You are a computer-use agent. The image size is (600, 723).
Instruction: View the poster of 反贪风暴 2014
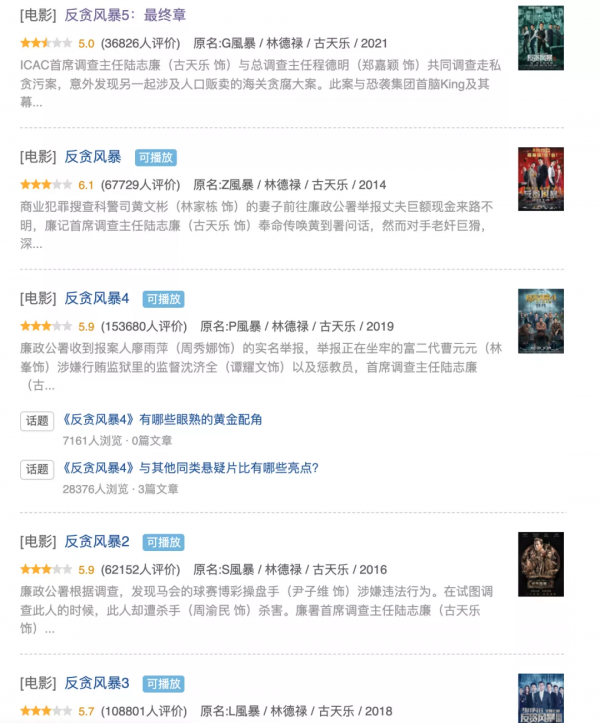point(540,179)
